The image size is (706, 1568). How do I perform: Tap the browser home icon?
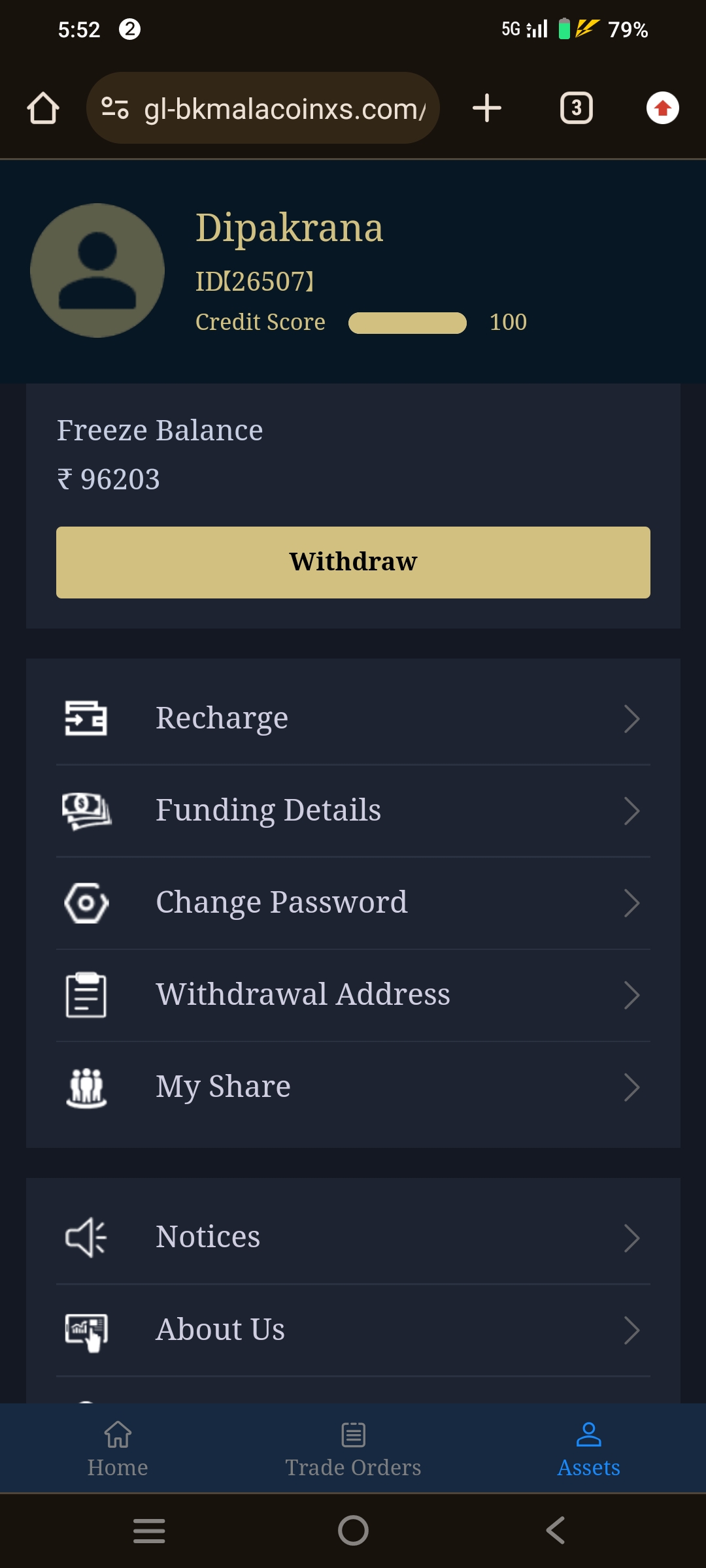click(x=43, y=108)
